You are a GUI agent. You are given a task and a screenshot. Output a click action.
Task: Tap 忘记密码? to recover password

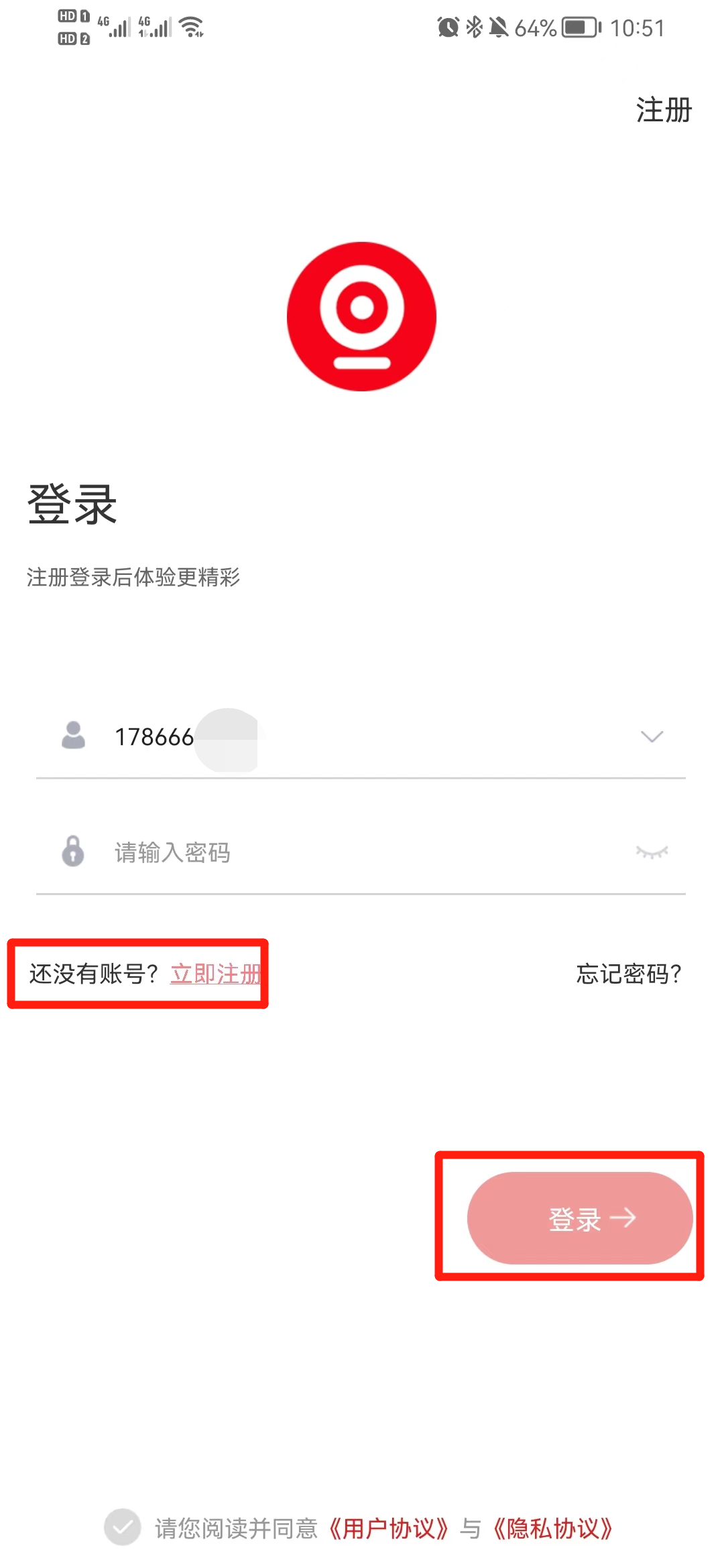[628, 974]
